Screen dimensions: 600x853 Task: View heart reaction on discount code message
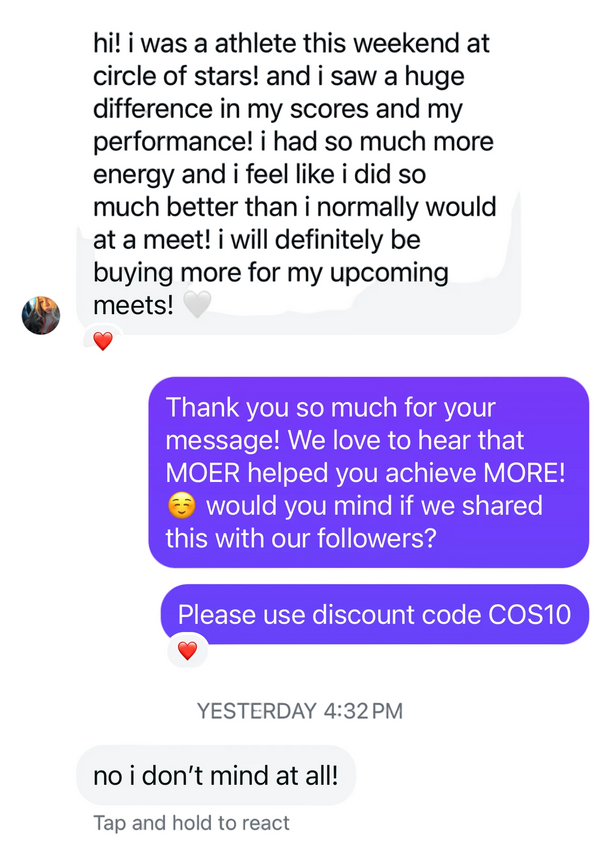tap(187, 651)
